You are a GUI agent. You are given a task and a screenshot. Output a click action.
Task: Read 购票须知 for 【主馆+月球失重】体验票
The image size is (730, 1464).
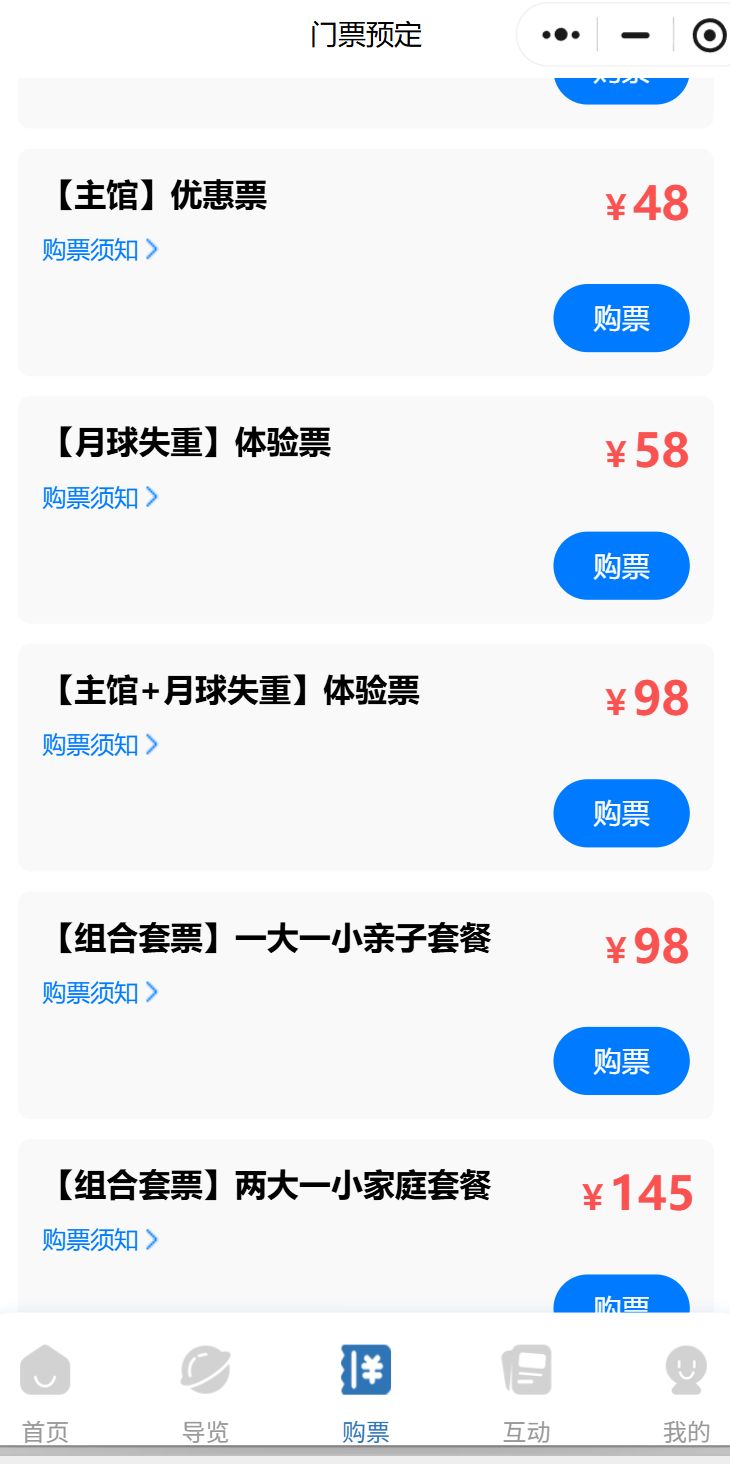point(100,744)
